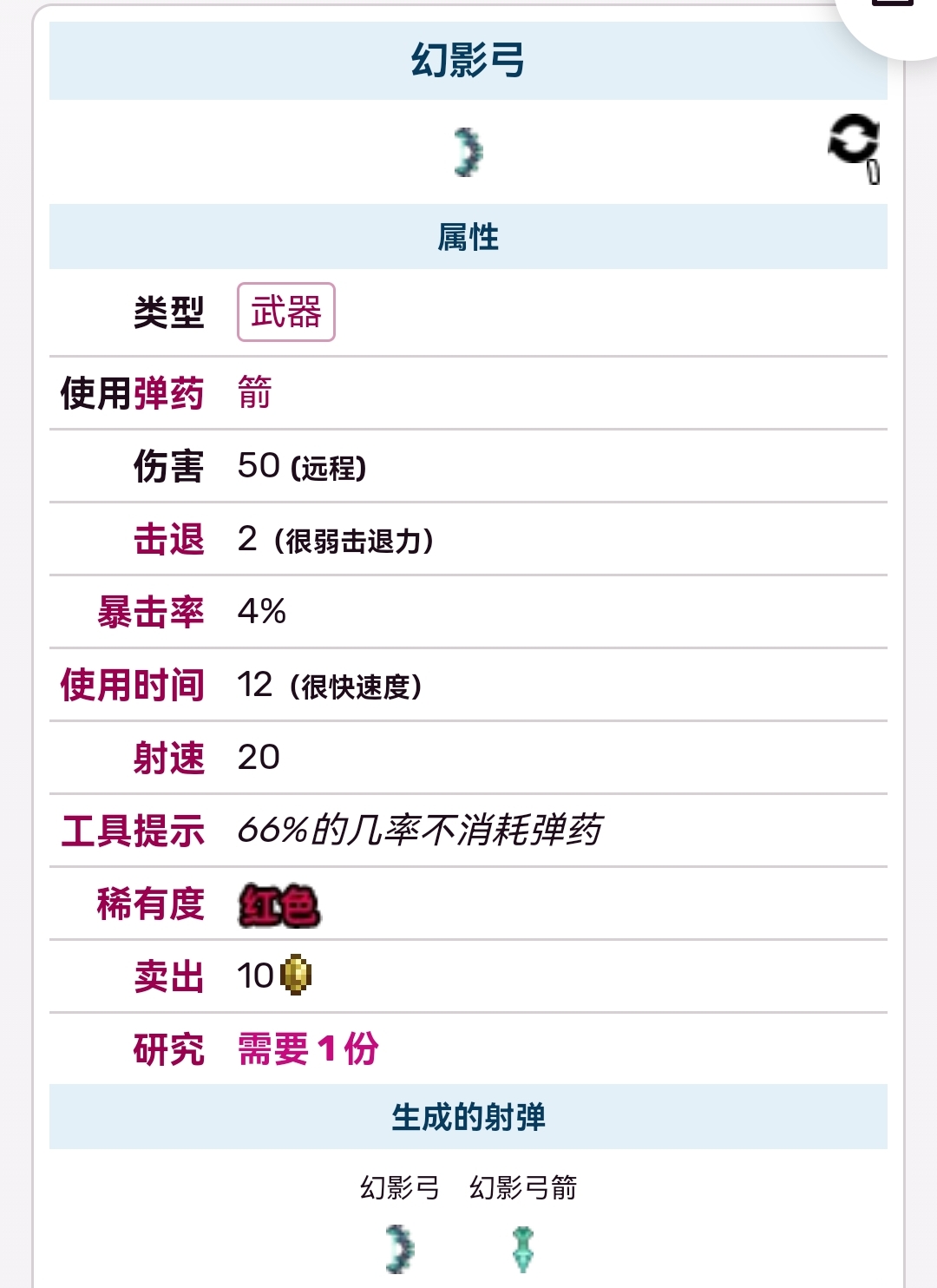Open the 使用时间 link
937x1288 pixels.
[x=132, y=685]
